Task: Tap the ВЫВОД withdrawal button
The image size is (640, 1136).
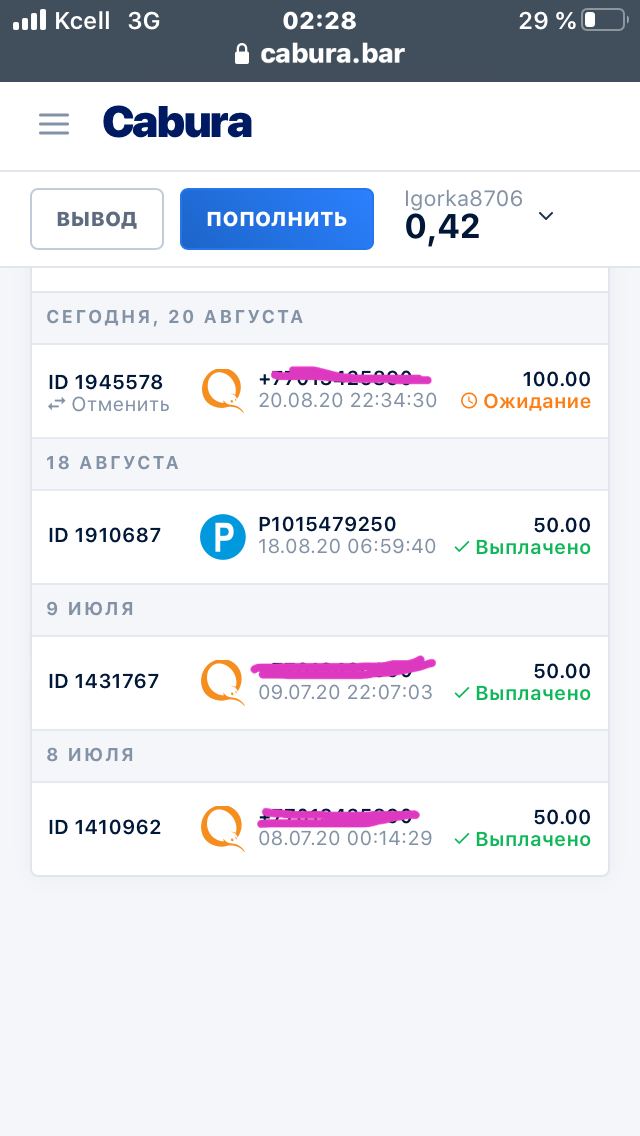Action: pyautogui.click(x=97, y=219)
